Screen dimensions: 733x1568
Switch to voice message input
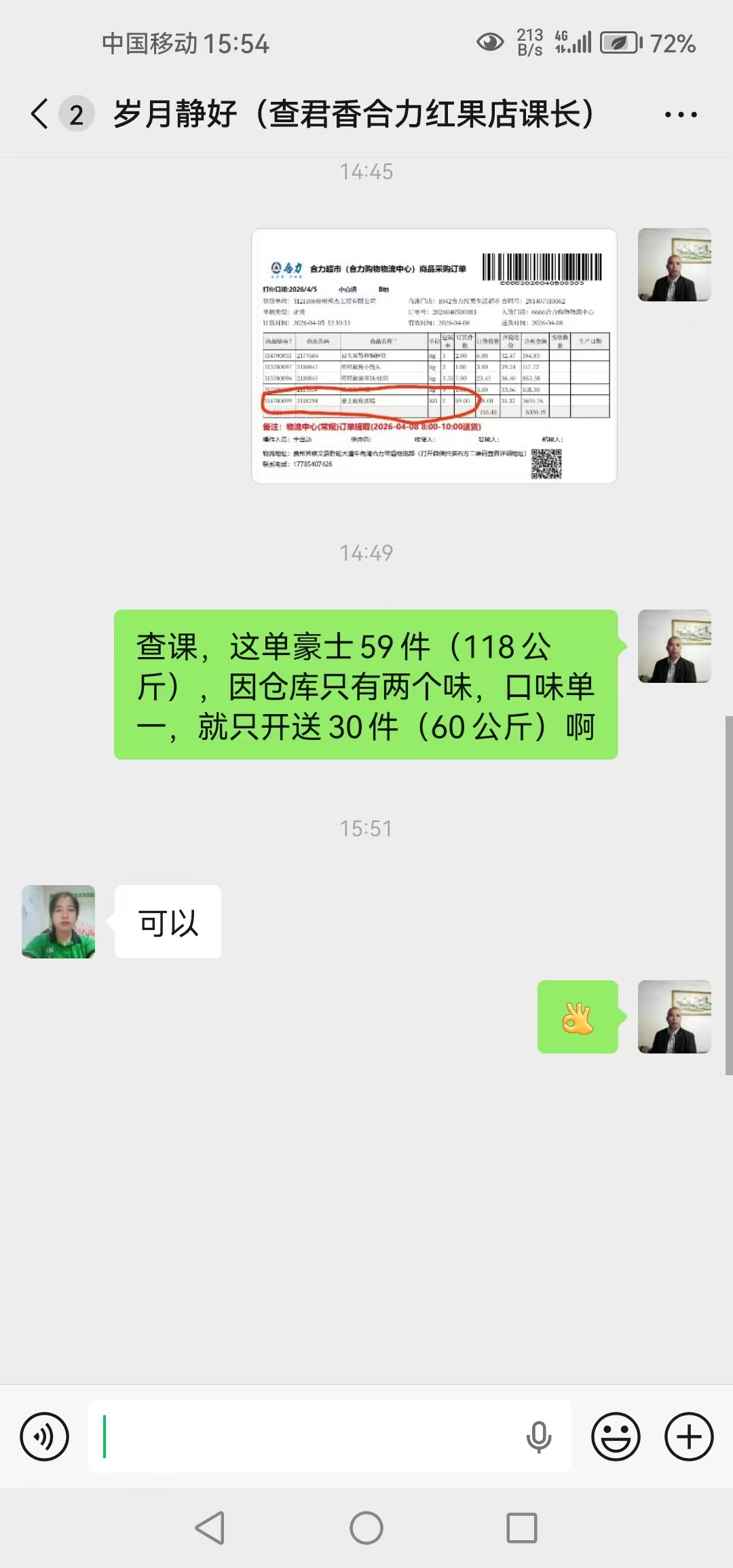tap(45, 1436)
